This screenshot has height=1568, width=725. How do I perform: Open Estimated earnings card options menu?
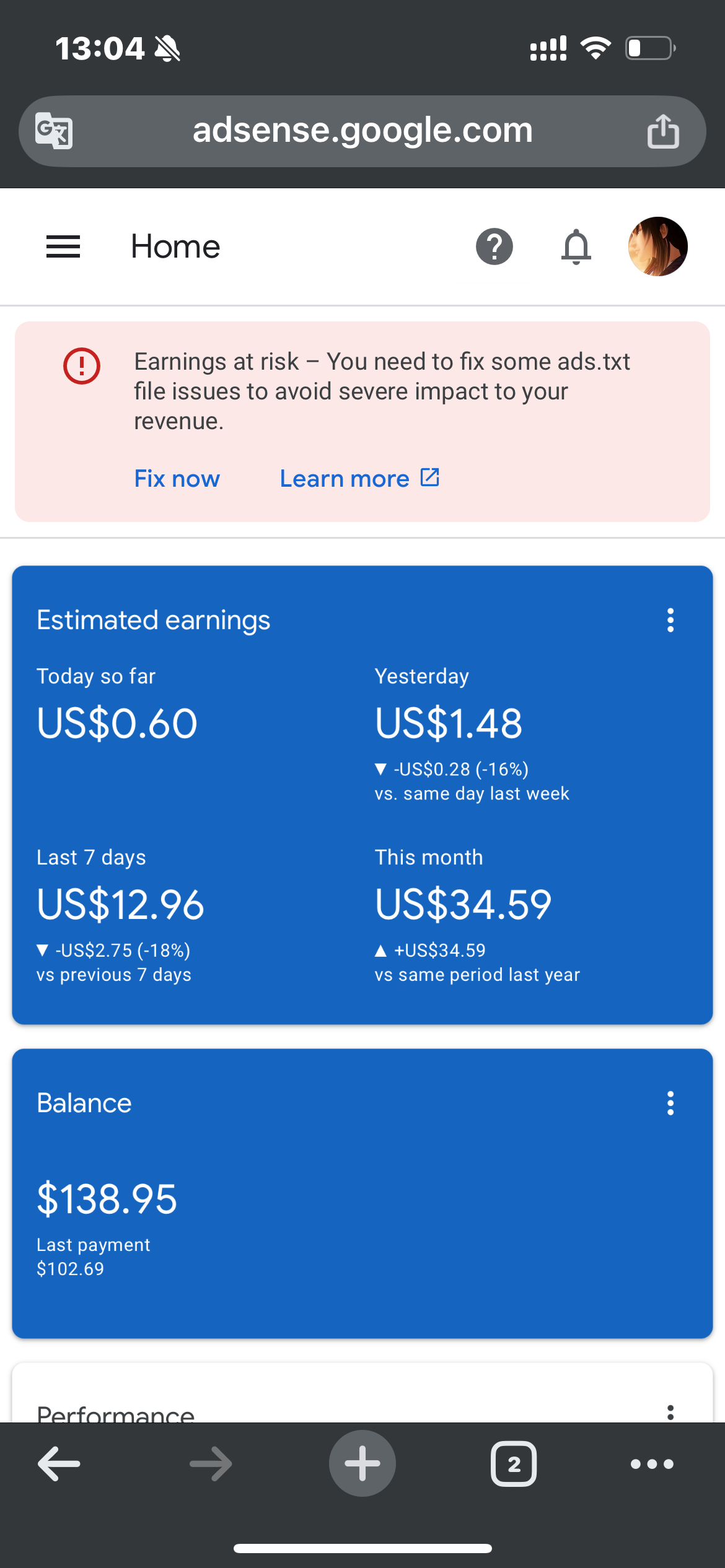(670, 620)
